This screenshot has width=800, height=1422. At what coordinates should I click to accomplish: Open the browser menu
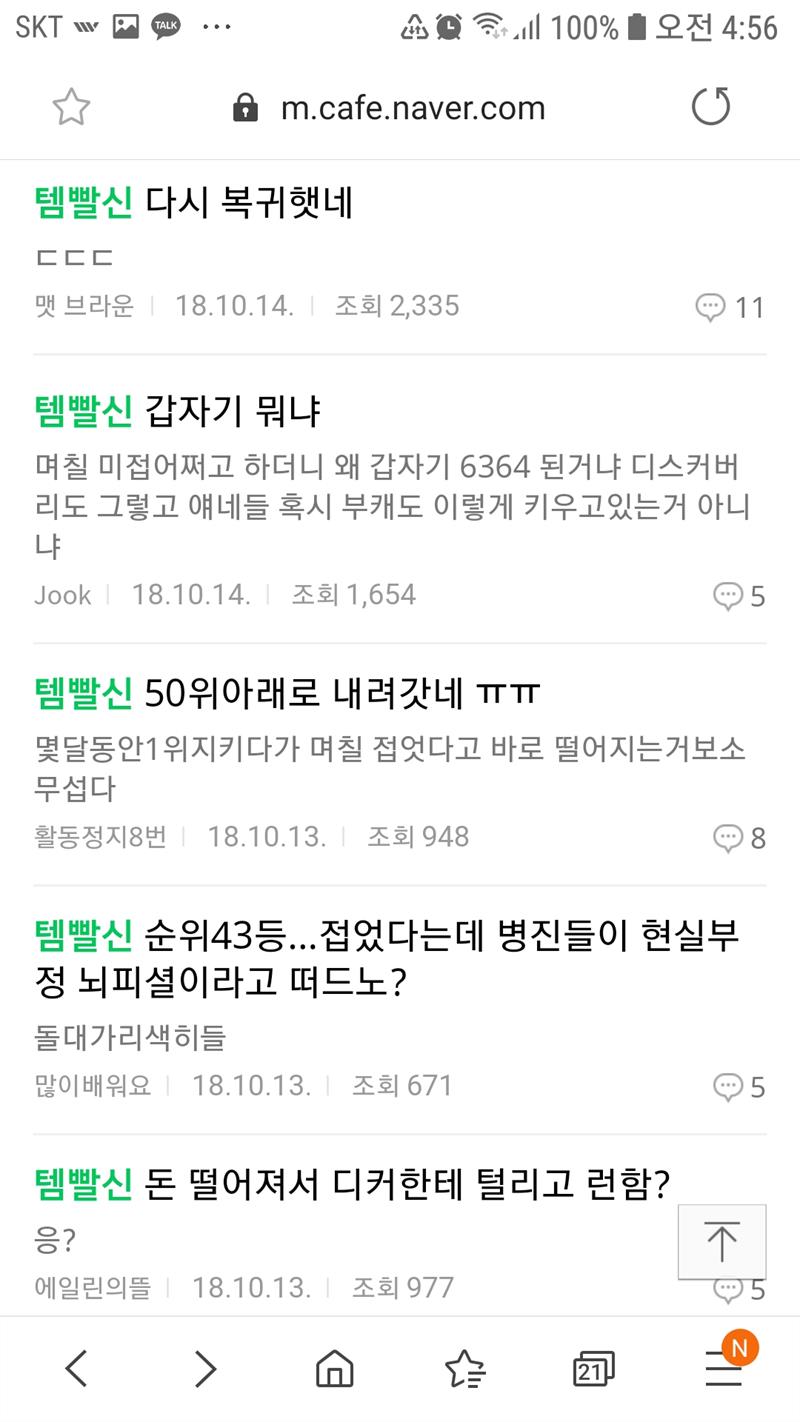tap(723, 1369)
